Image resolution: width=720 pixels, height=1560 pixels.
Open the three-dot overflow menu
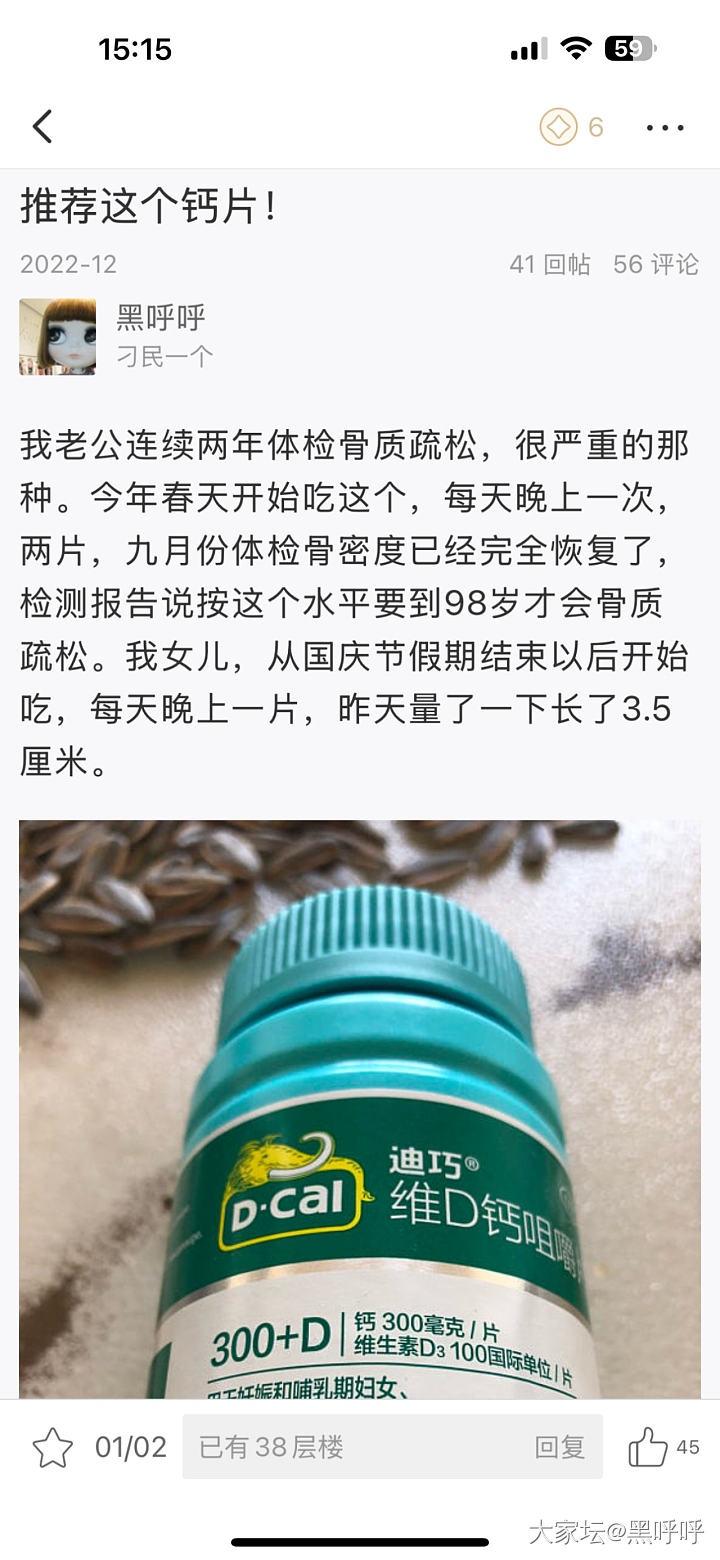(x=665, y=127)
